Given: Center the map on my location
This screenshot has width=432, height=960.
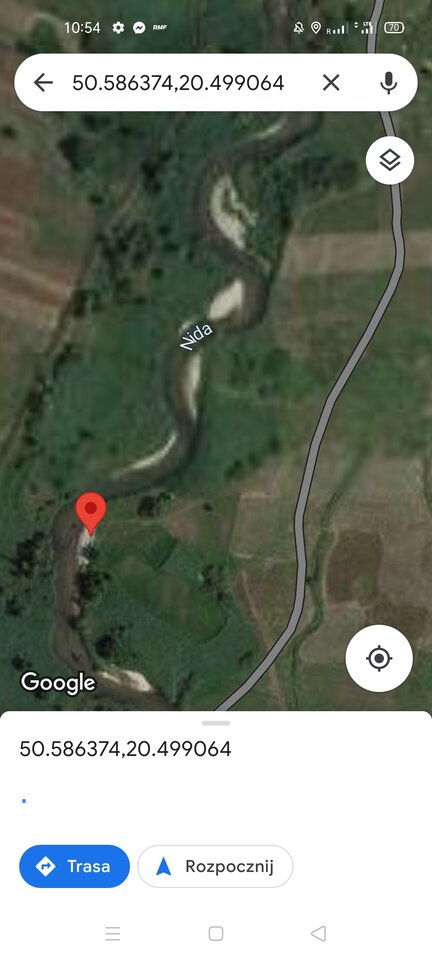Looking at the screenshot, I should pos(379,659).
